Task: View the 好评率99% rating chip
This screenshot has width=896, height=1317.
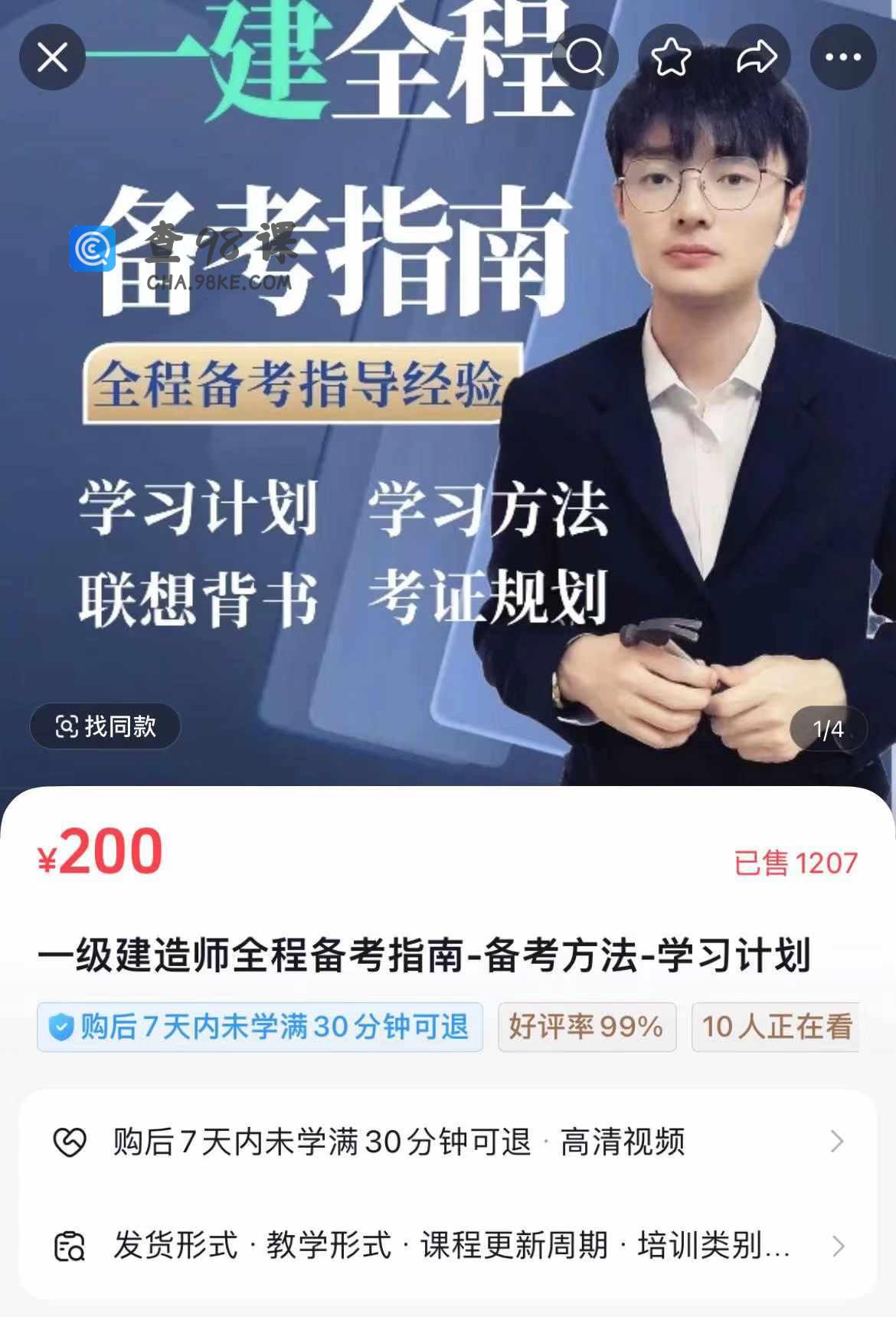Action: [587, 1027]
